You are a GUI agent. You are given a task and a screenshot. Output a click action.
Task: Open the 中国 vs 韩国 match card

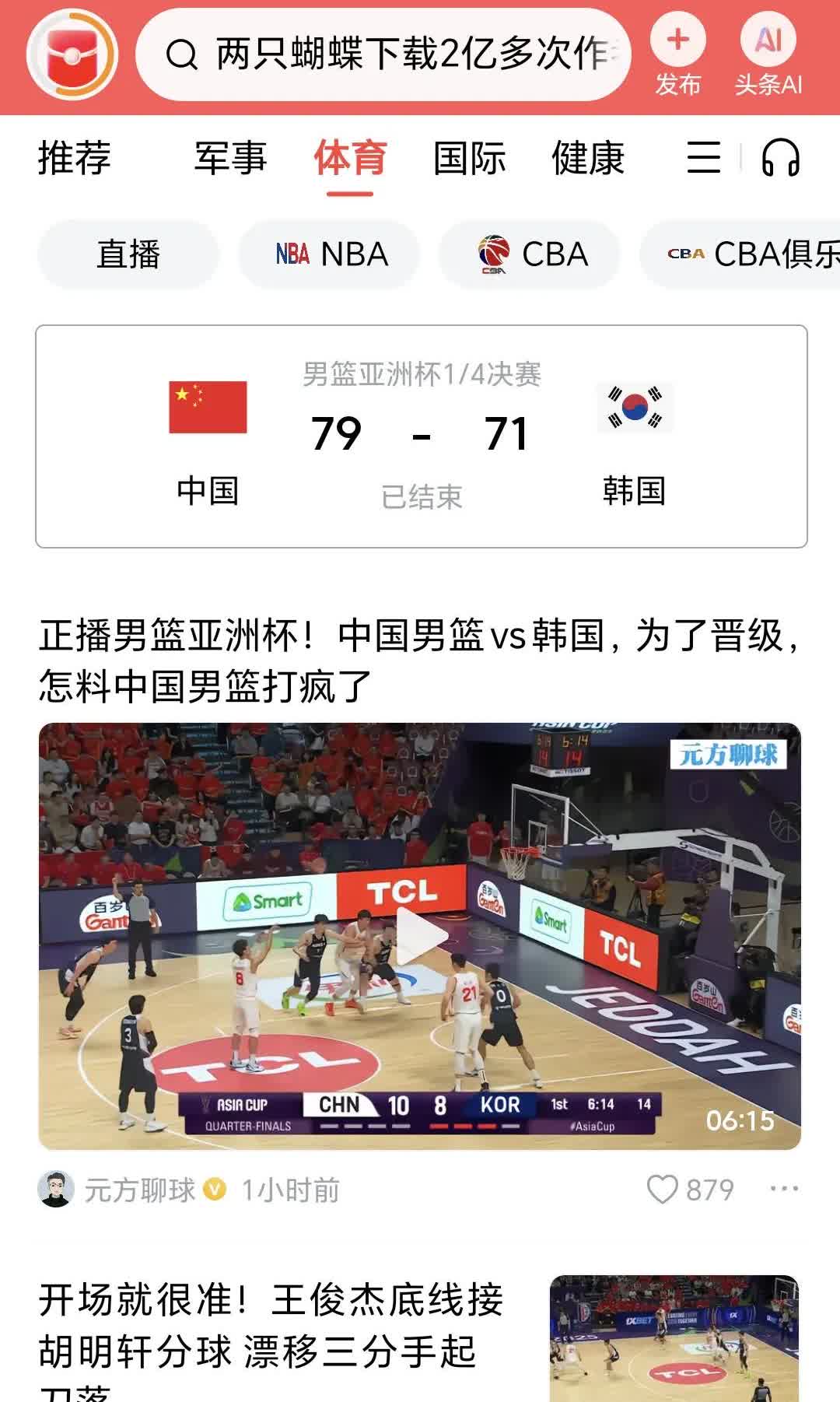[x=421, y=436]
